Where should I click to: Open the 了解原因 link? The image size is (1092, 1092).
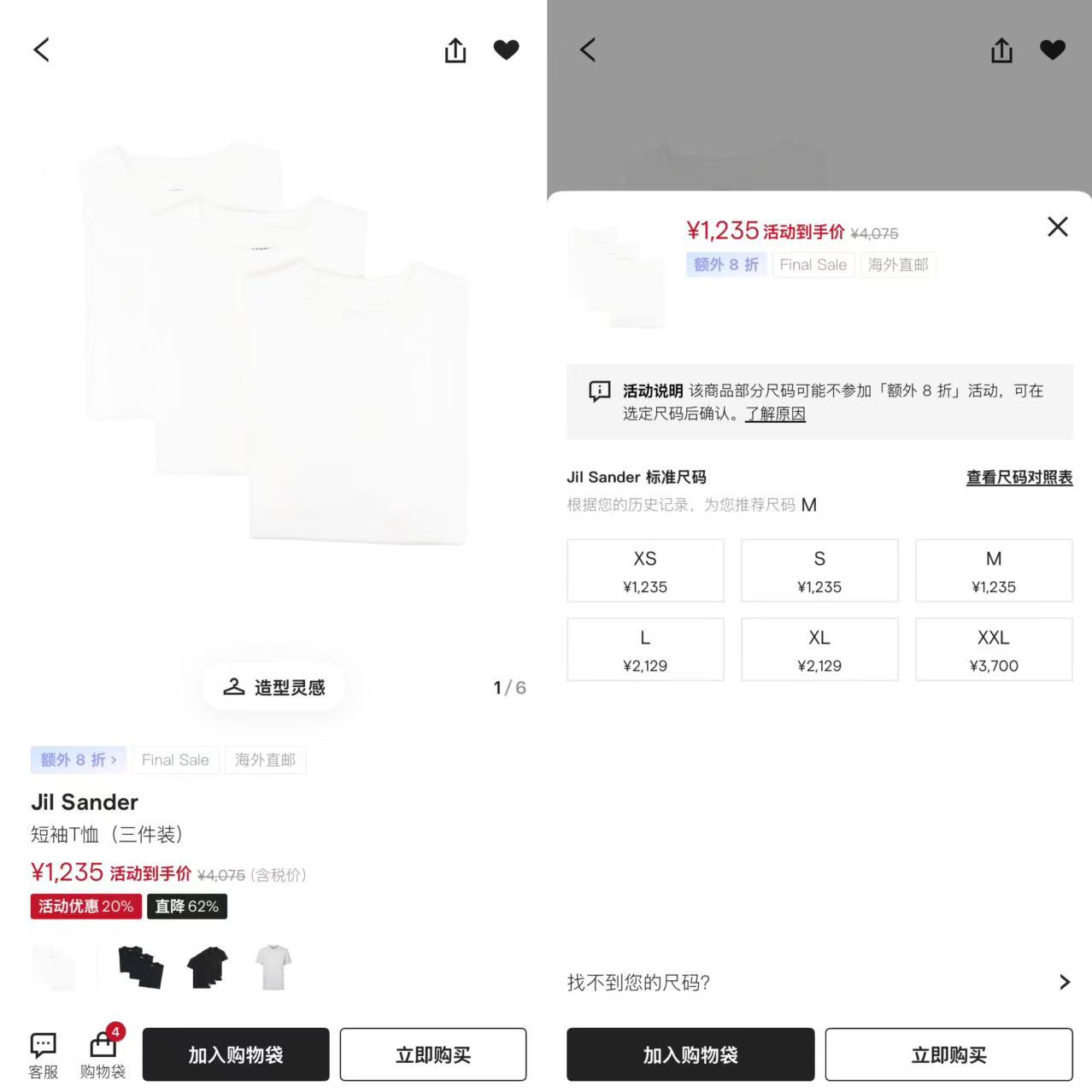775,414
